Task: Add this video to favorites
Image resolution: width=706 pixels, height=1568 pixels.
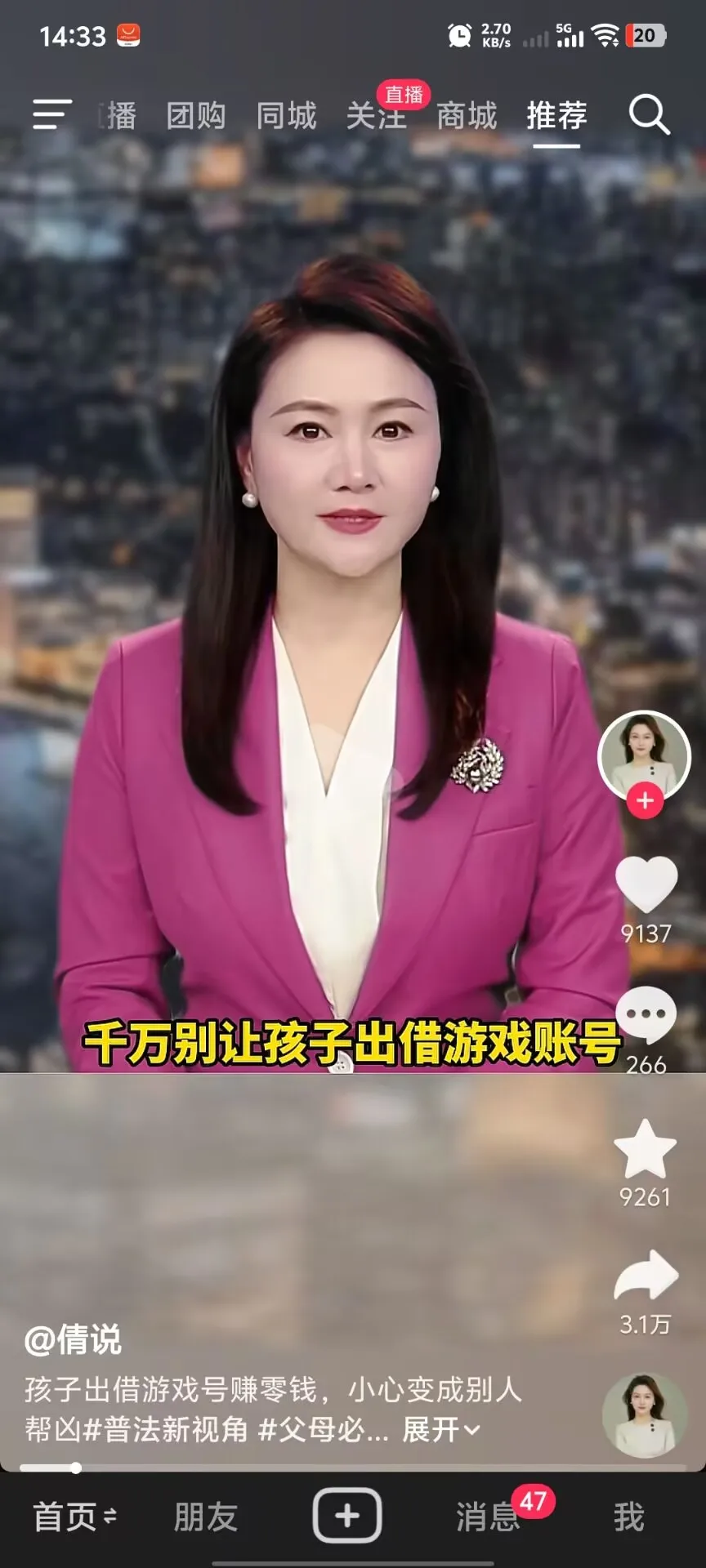Action: point(645,1148)
